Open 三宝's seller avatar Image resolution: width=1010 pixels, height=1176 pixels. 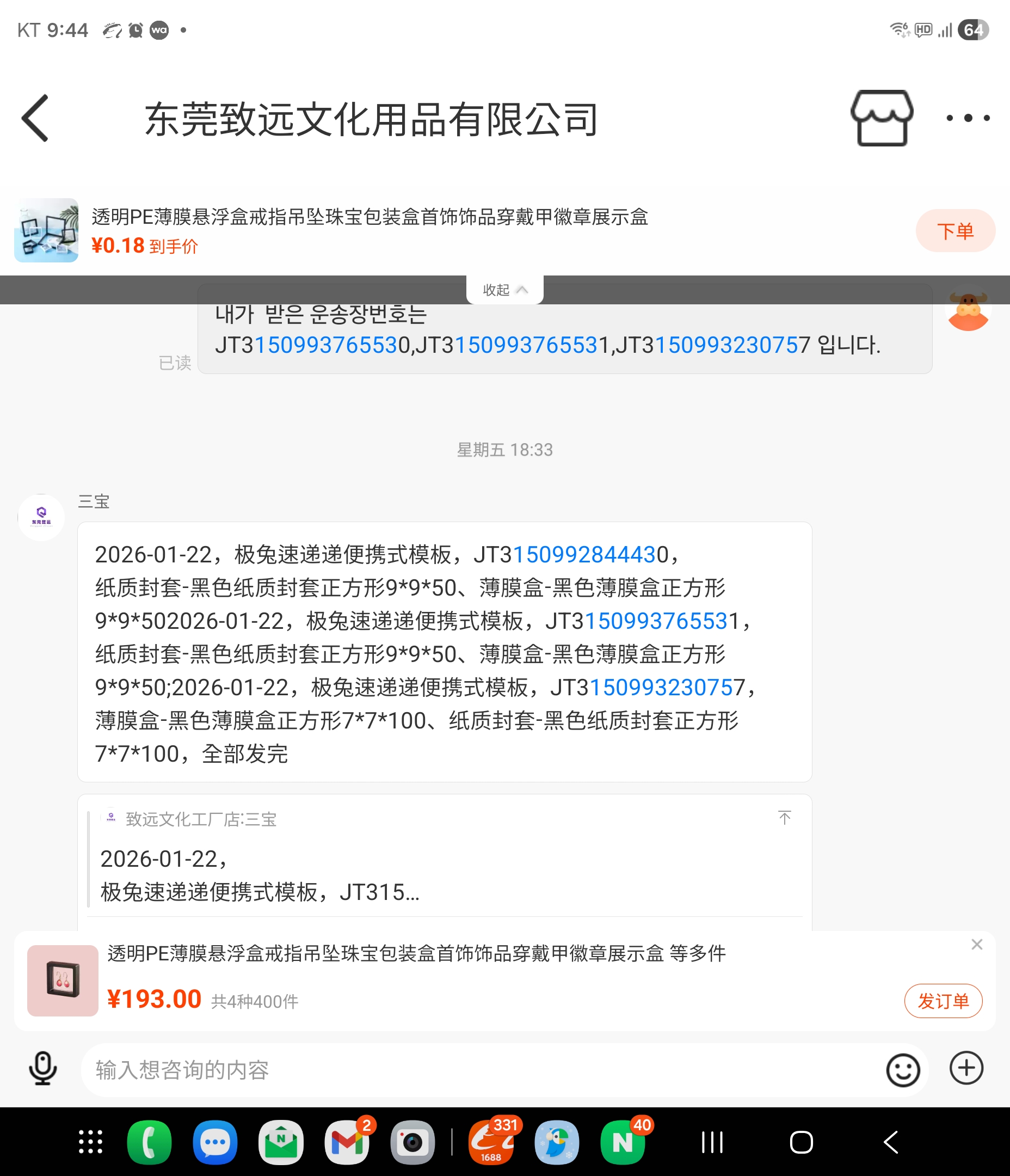(x=41, y=517)
